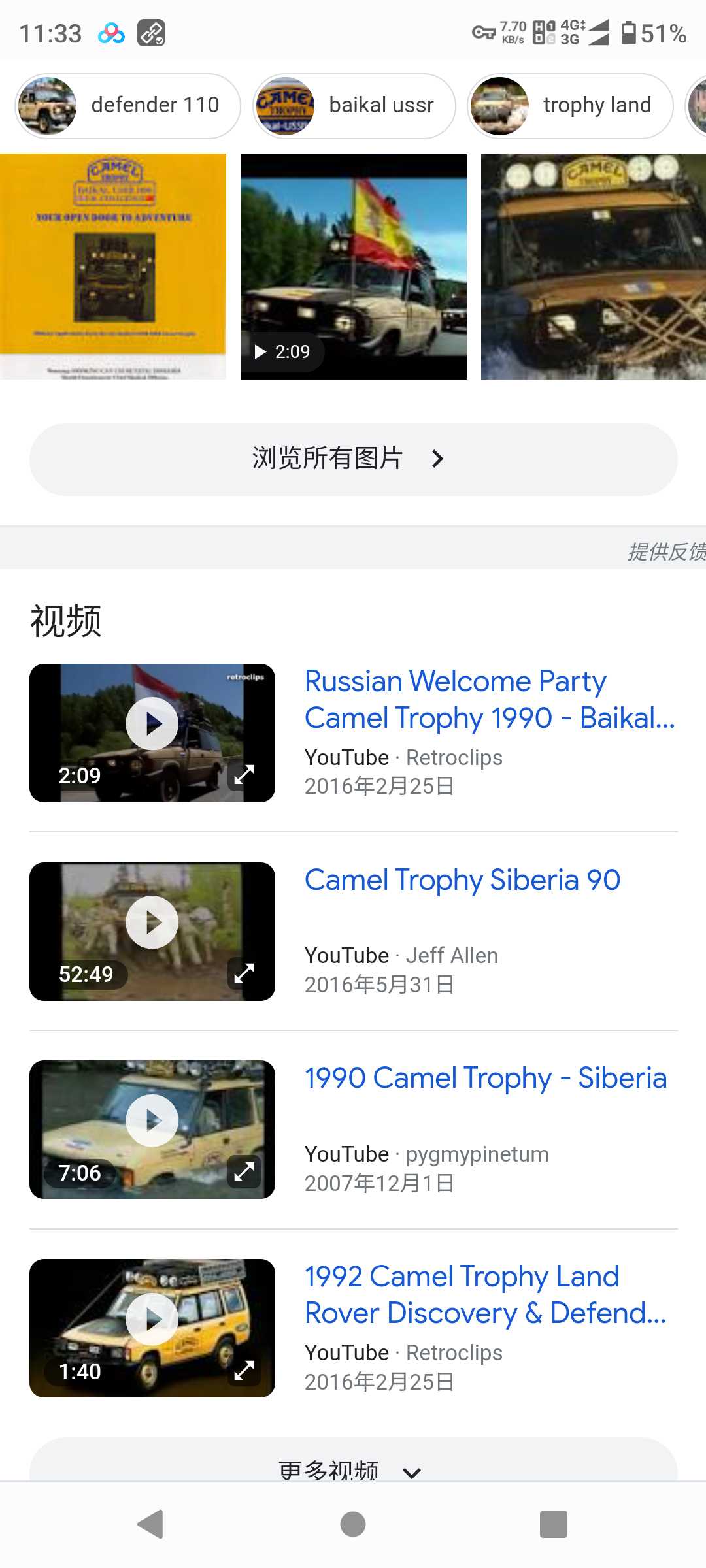Expand the 7:06 video to fullscreen
The image size is (706, 1568).
coord(244,1171)
